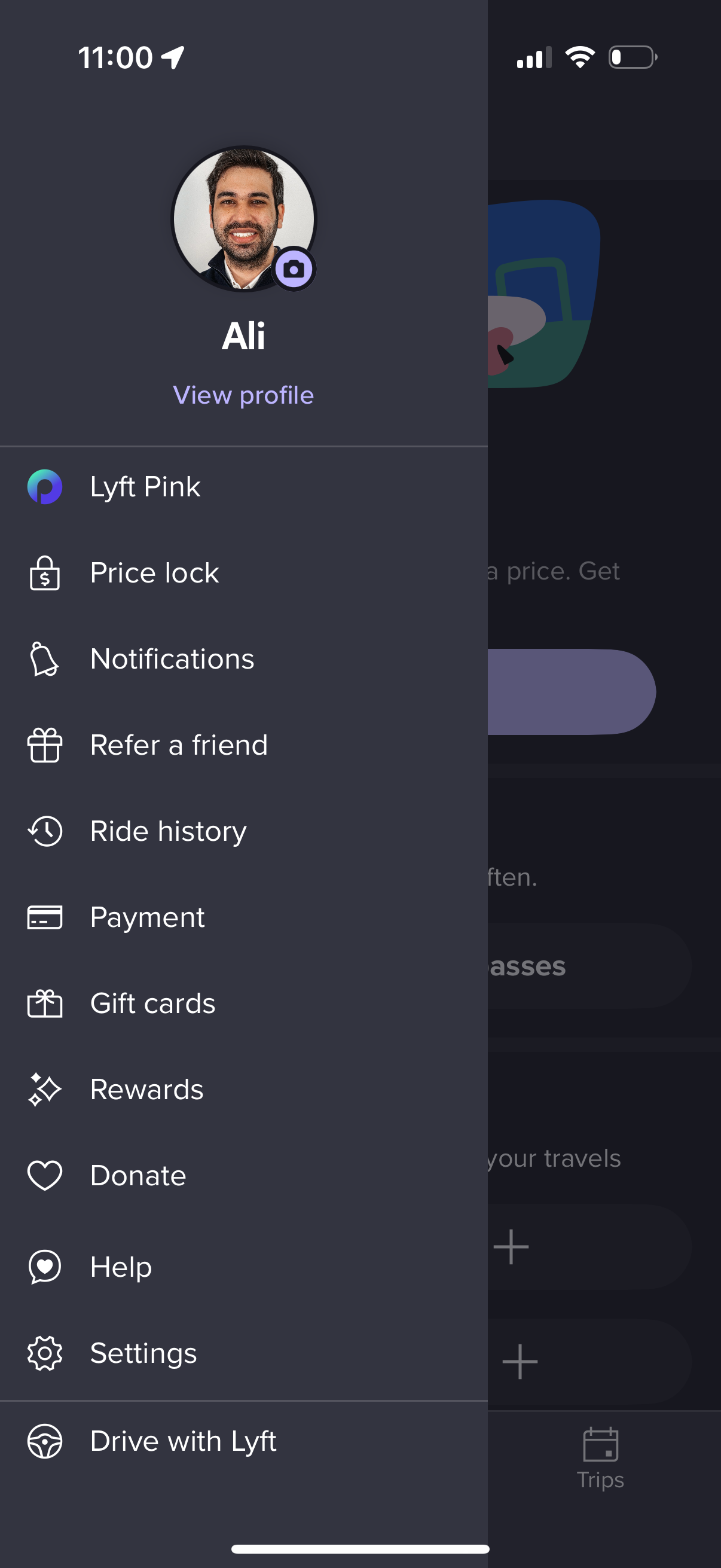Open Ali's profile via View profile

(243, 396)
